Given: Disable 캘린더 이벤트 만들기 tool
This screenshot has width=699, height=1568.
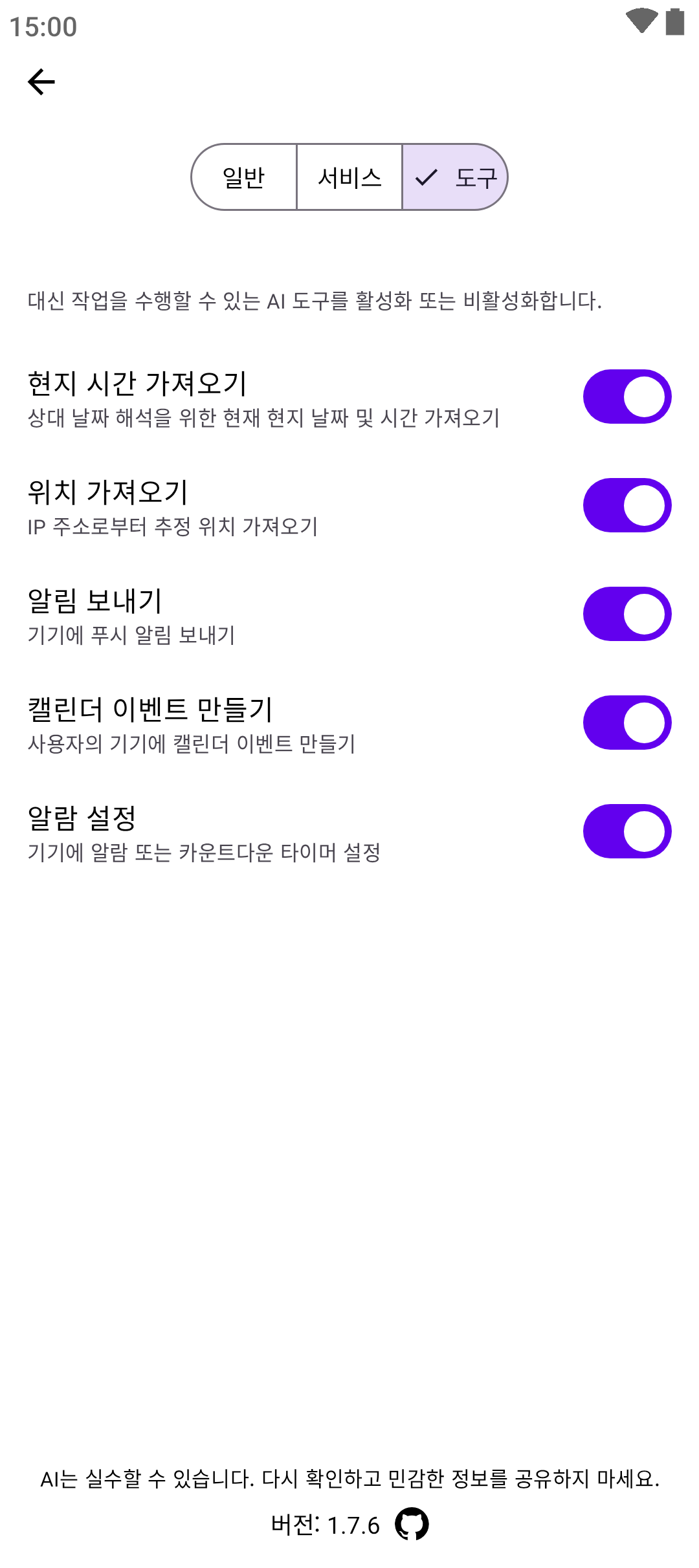Looking at the screenshot, I should 627,723.
